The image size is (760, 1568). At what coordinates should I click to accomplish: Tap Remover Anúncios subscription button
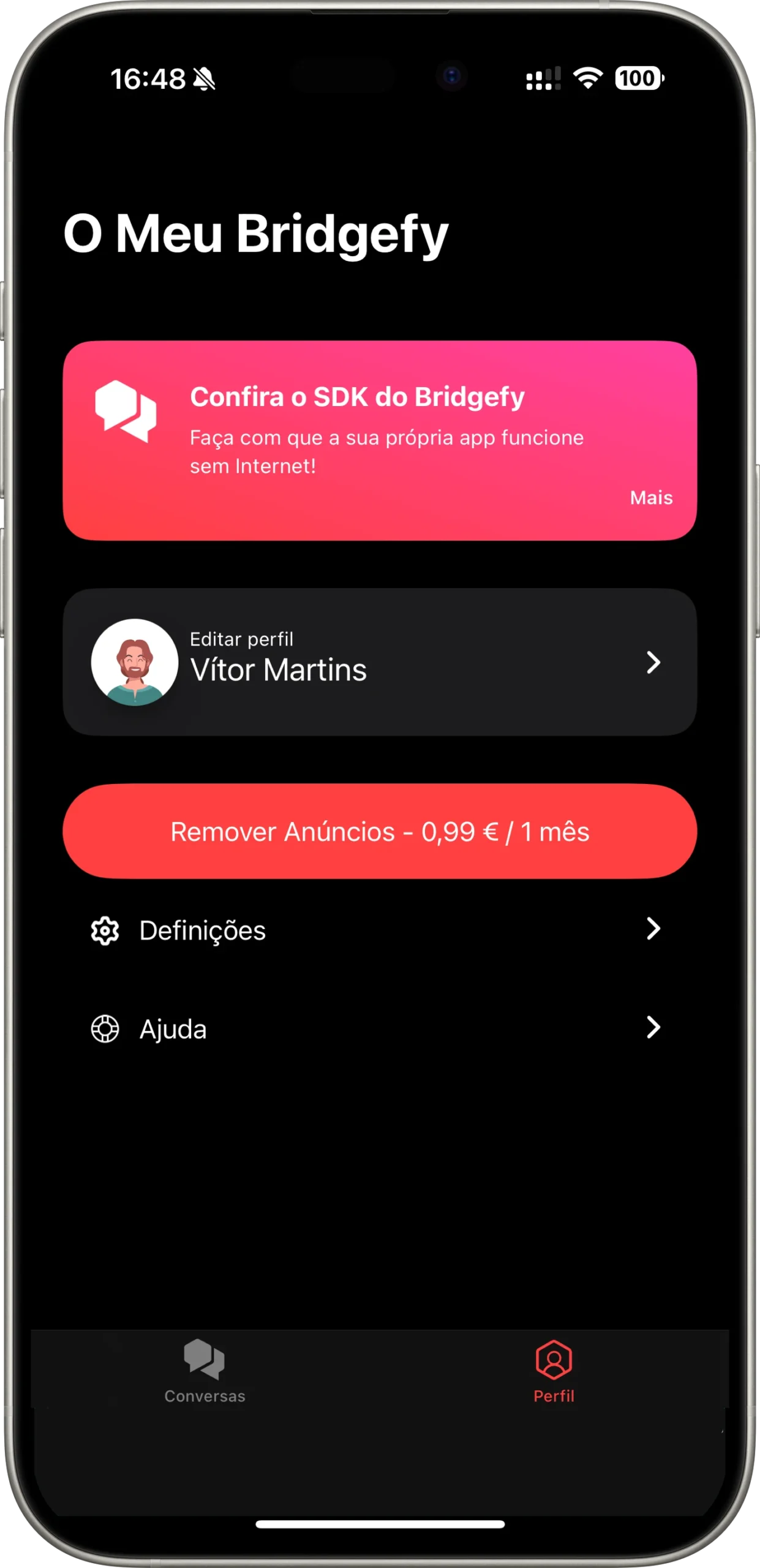pos(380,831)
